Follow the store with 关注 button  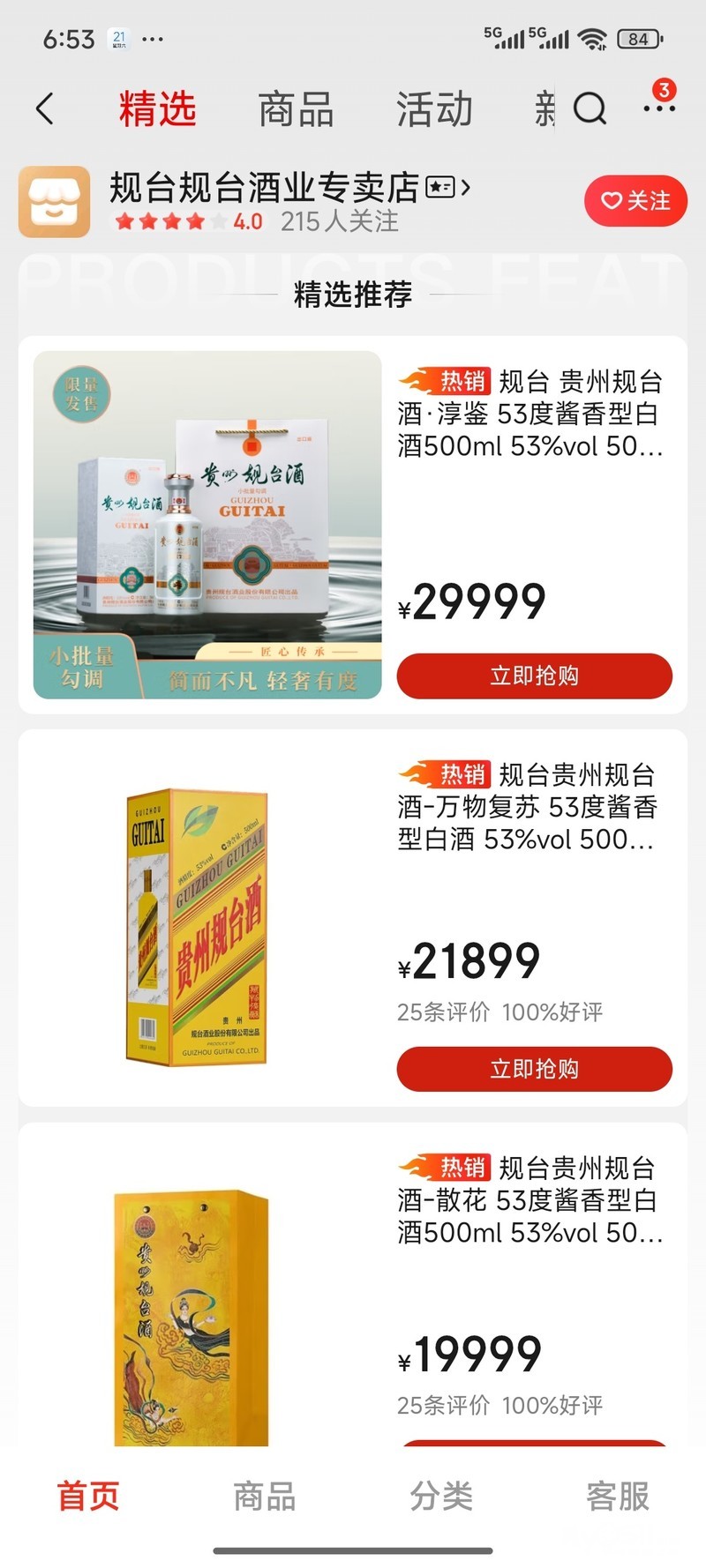point(635,201)
